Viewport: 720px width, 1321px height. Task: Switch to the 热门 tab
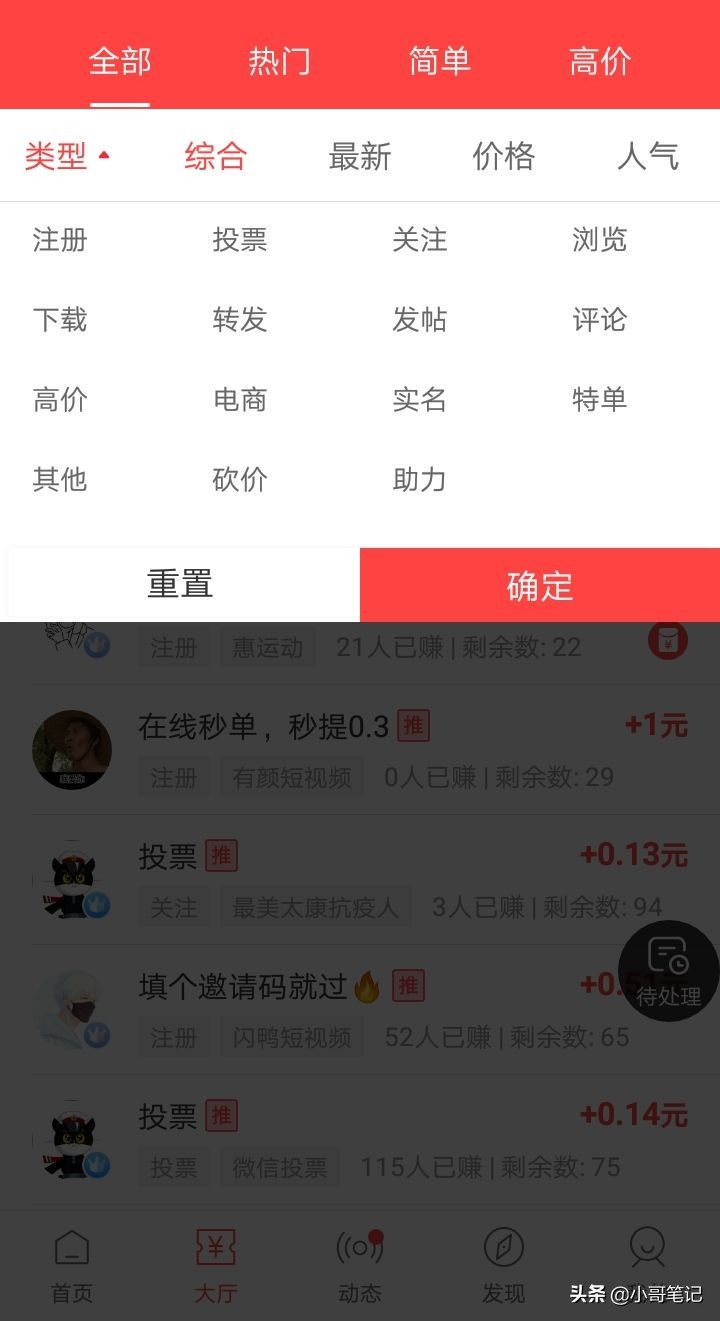pos(280,61)
